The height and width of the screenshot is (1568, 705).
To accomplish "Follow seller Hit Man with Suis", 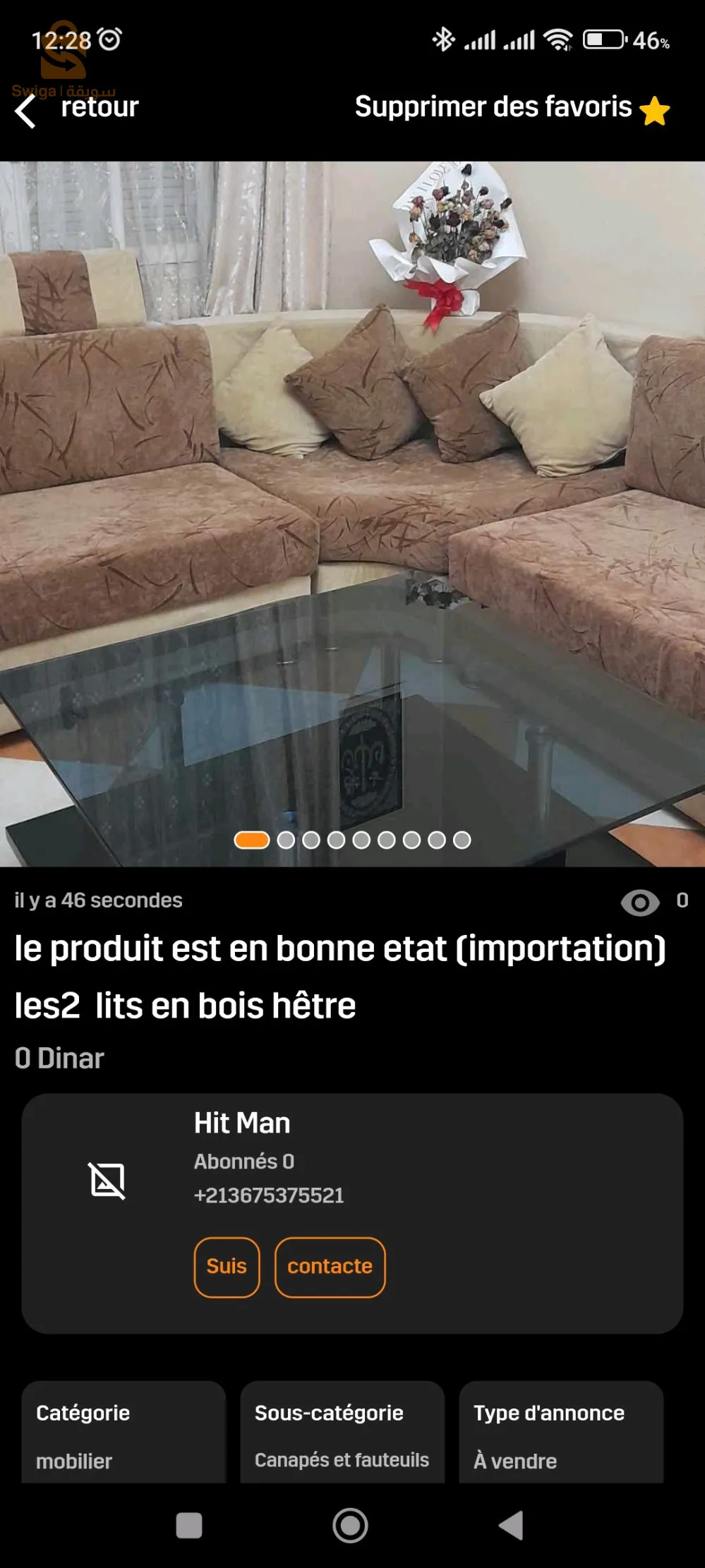I will click(x=227, y=1267).
